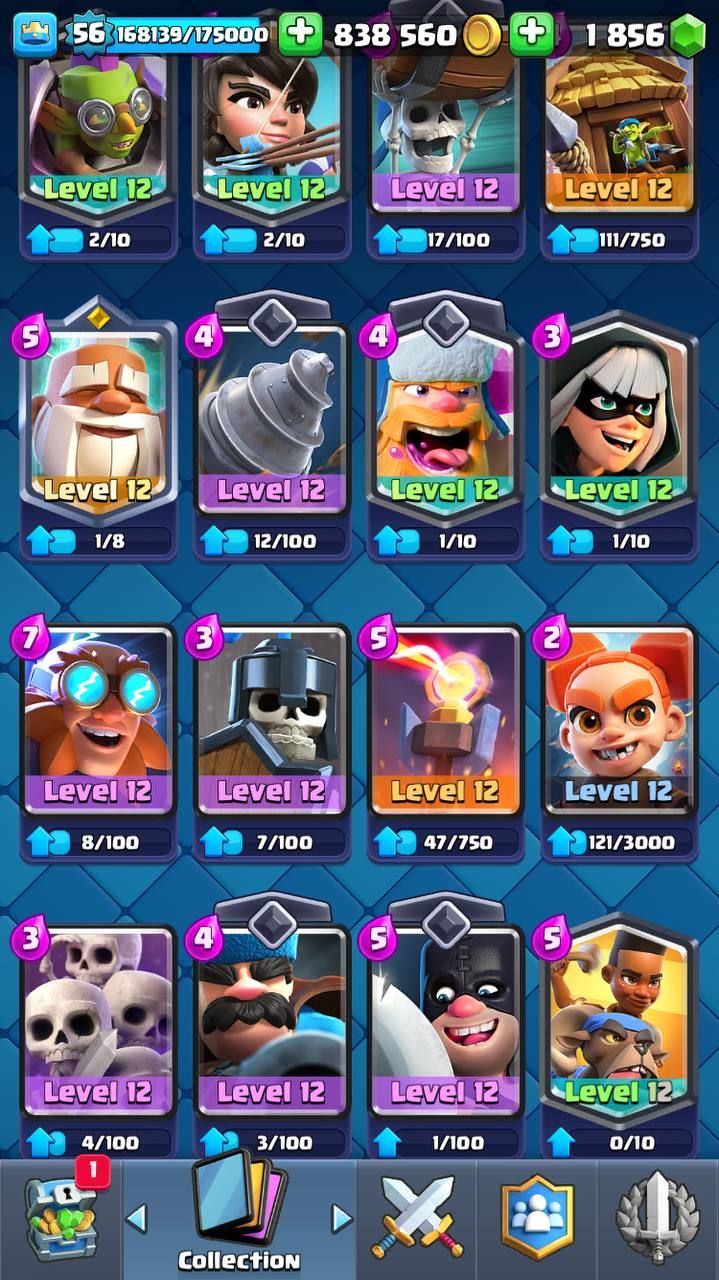
Task: Select the Ram Rider card showing 0/10
Action: click(x=618, y=1035)
